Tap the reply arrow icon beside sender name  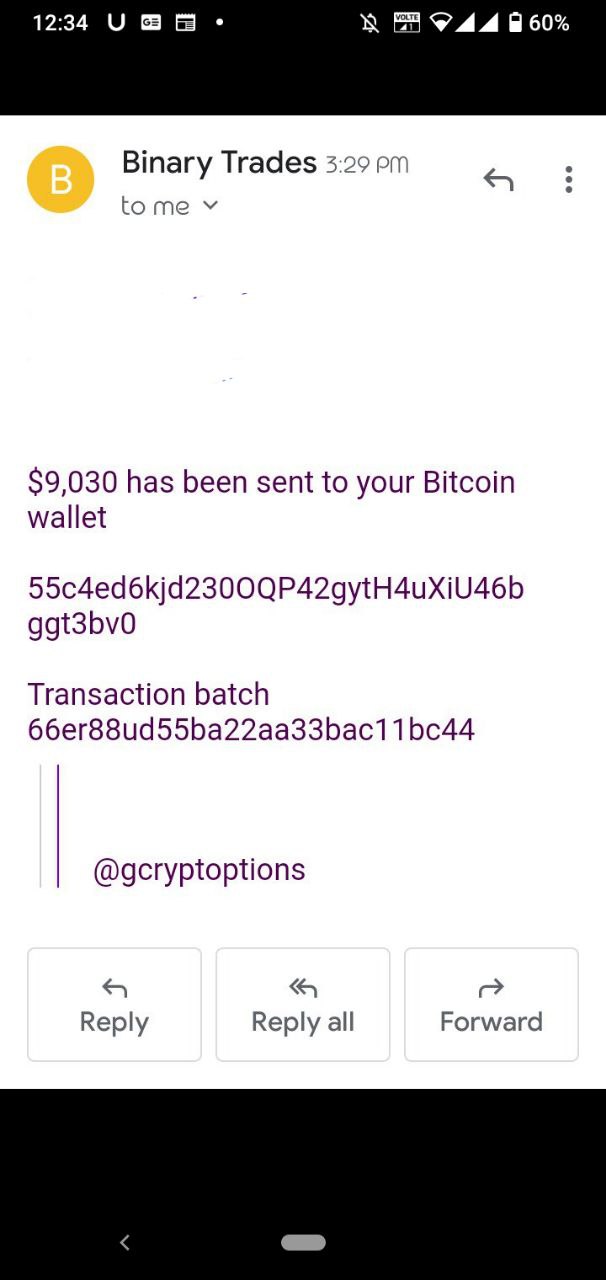coord(498,180)
